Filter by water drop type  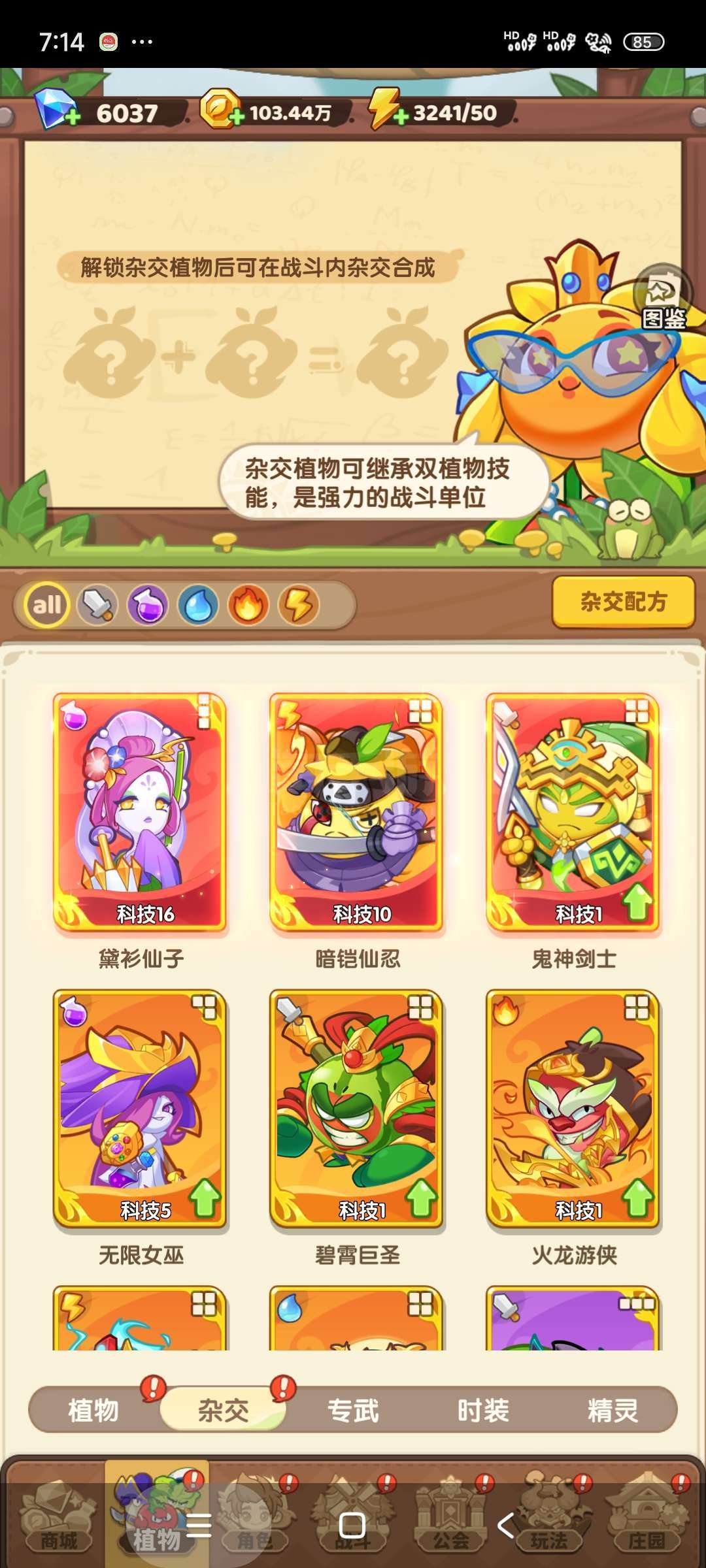[198, 604]
